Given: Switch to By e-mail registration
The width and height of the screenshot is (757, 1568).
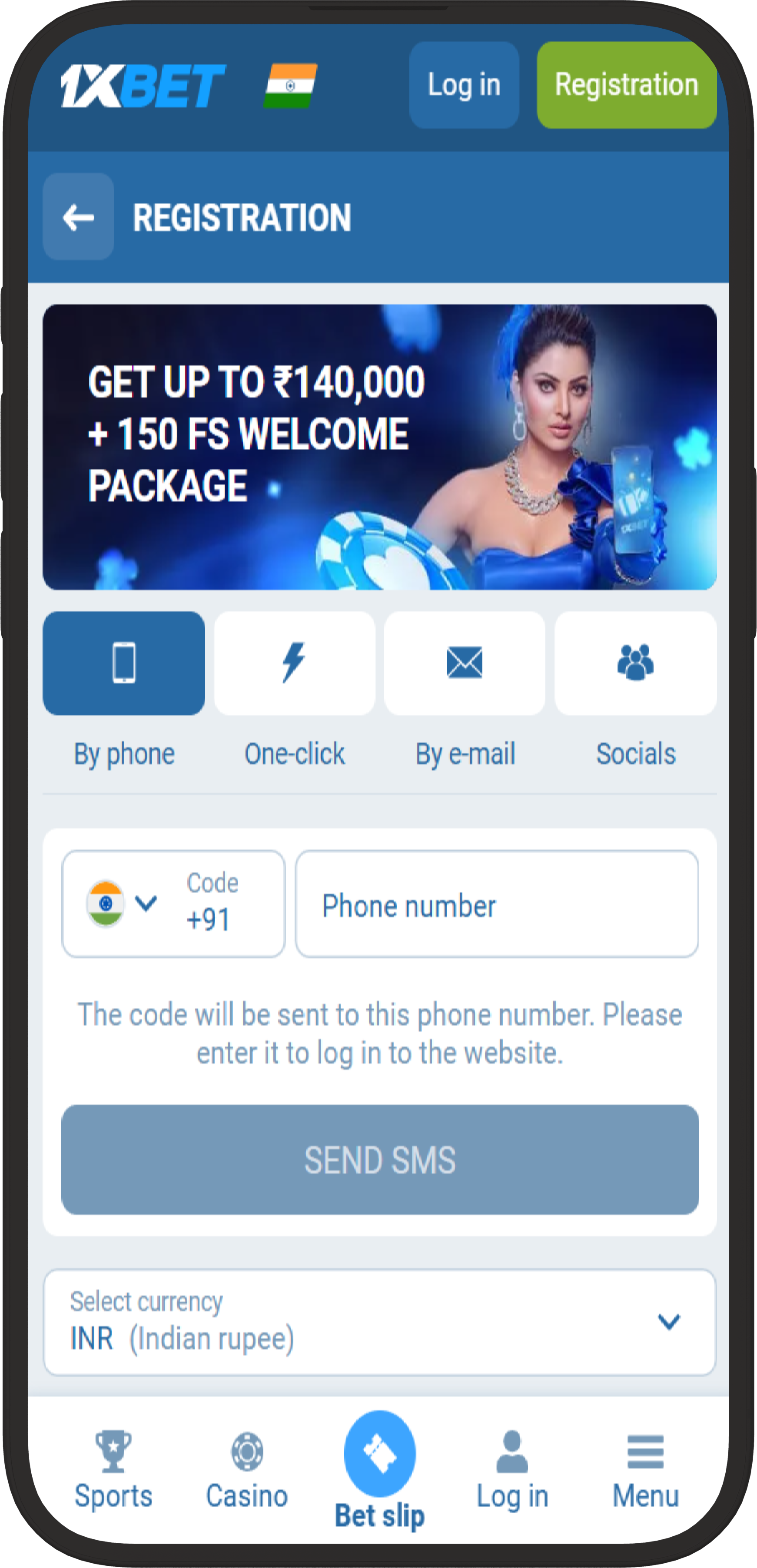Looking at the screenshot, I should pos(465,663).
